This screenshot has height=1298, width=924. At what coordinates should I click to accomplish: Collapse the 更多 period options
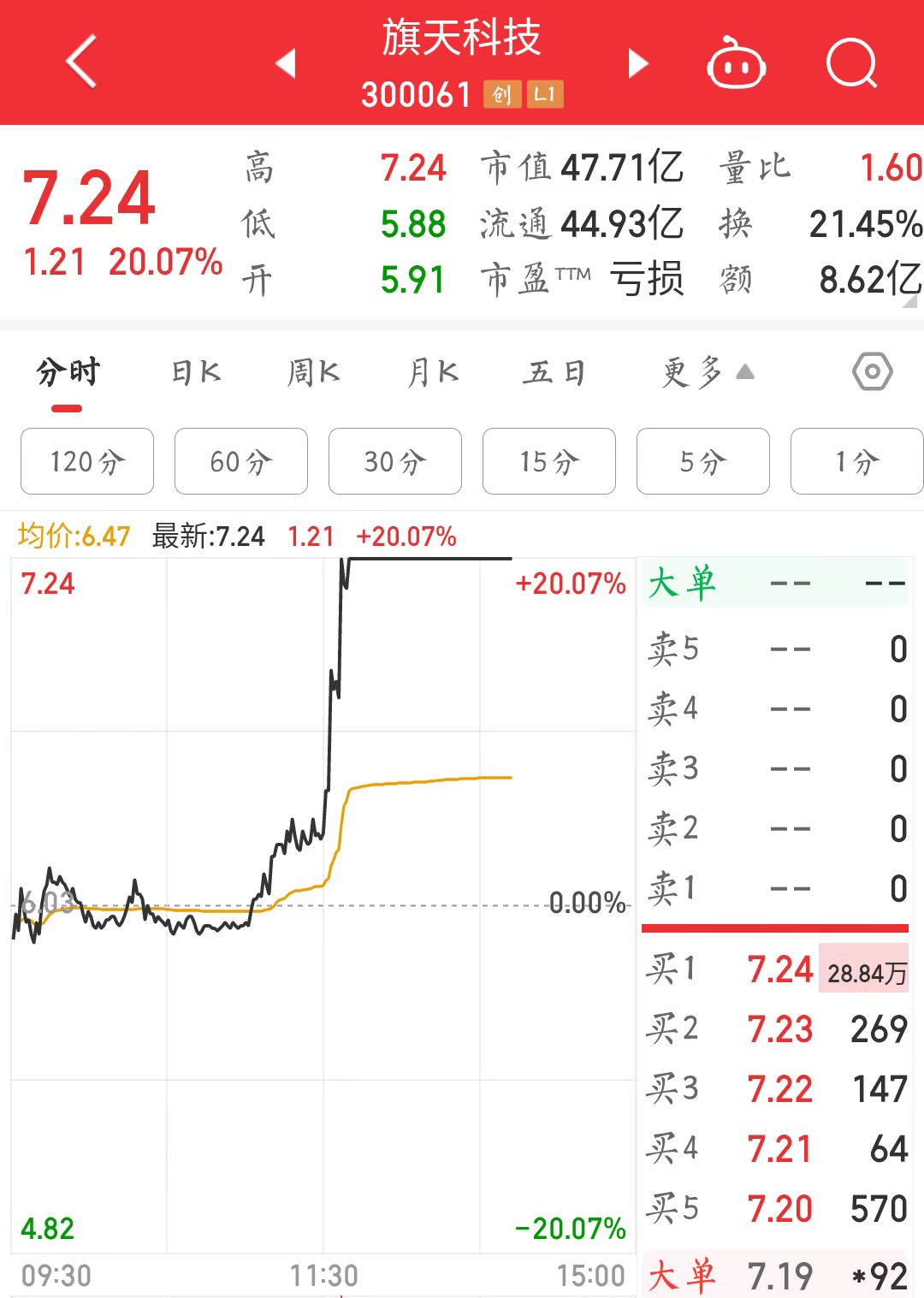pos(707,373)
